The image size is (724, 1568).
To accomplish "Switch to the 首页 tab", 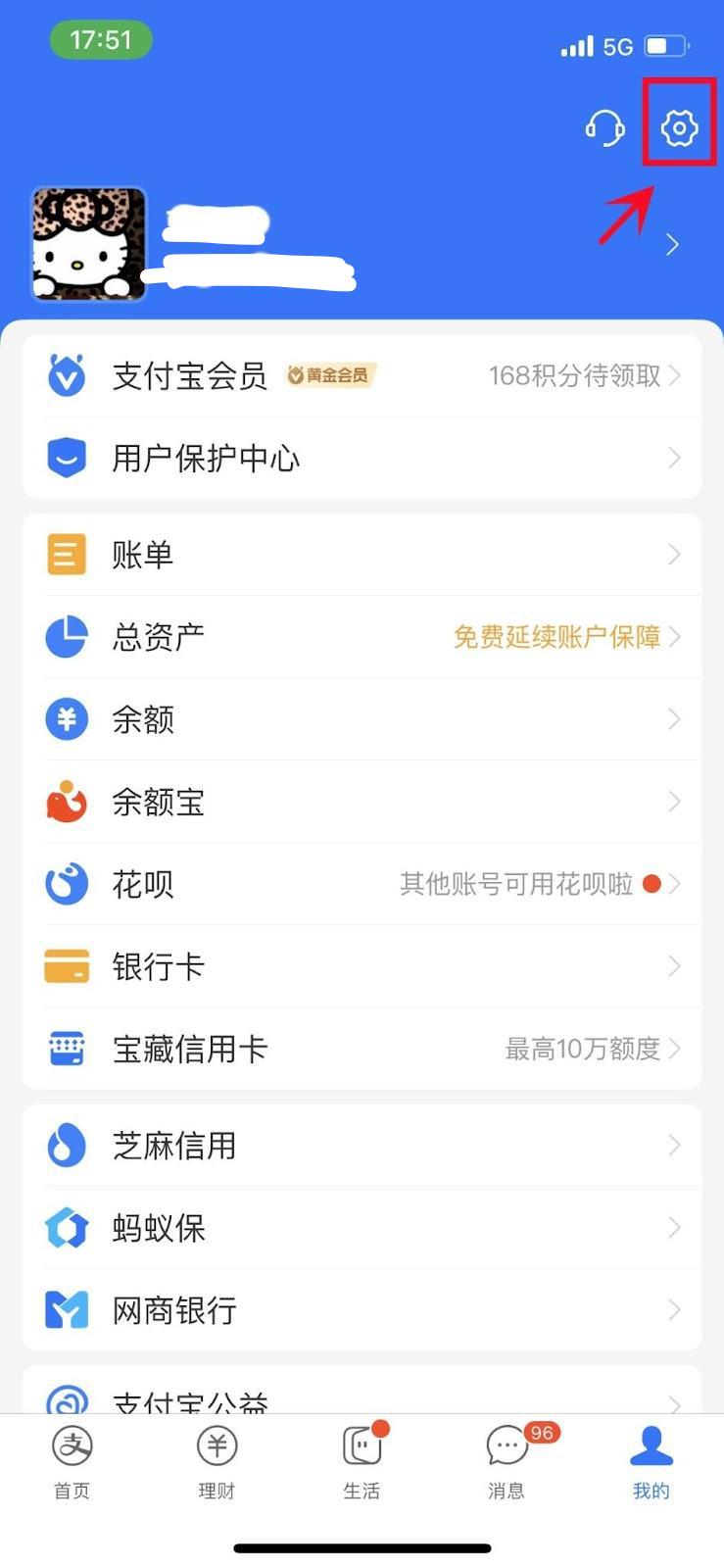I will click(x=72, y=1462).
